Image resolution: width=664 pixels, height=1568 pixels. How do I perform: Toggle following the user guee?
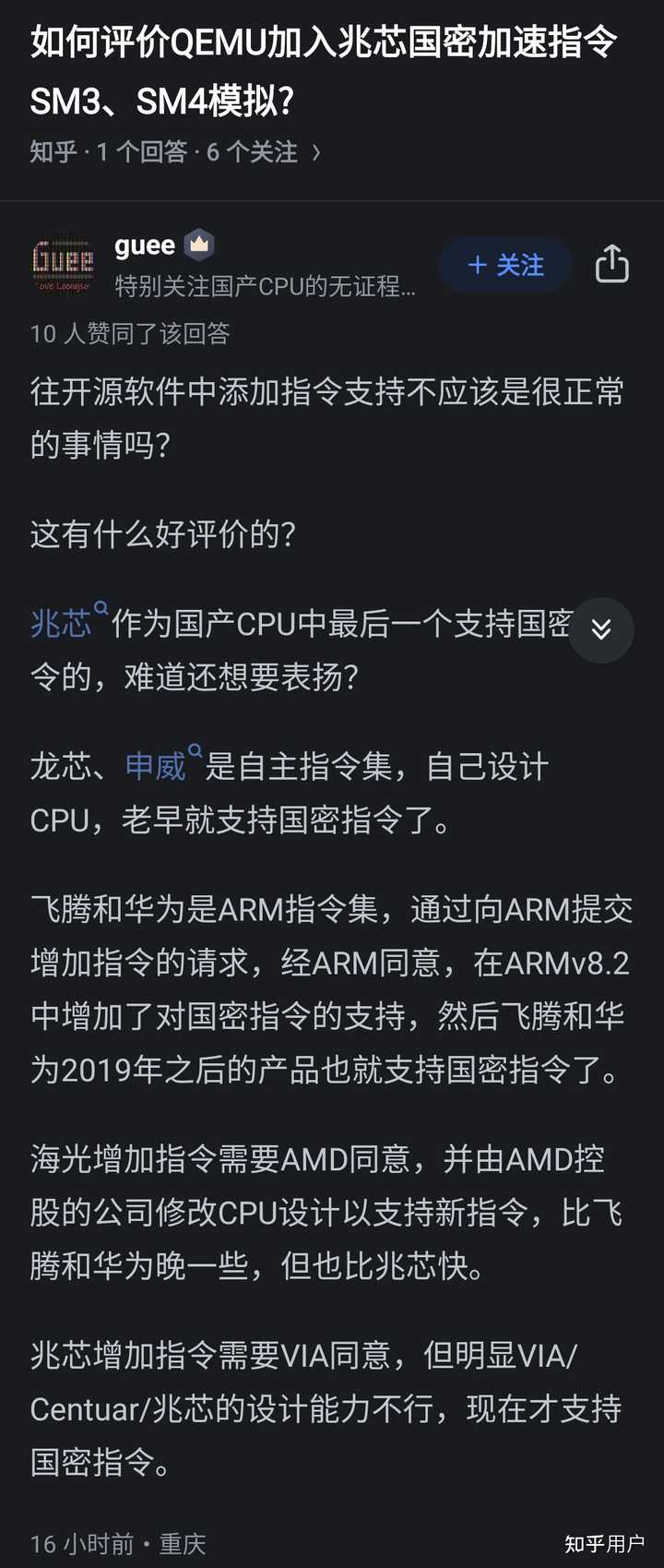tap(504, 266)
